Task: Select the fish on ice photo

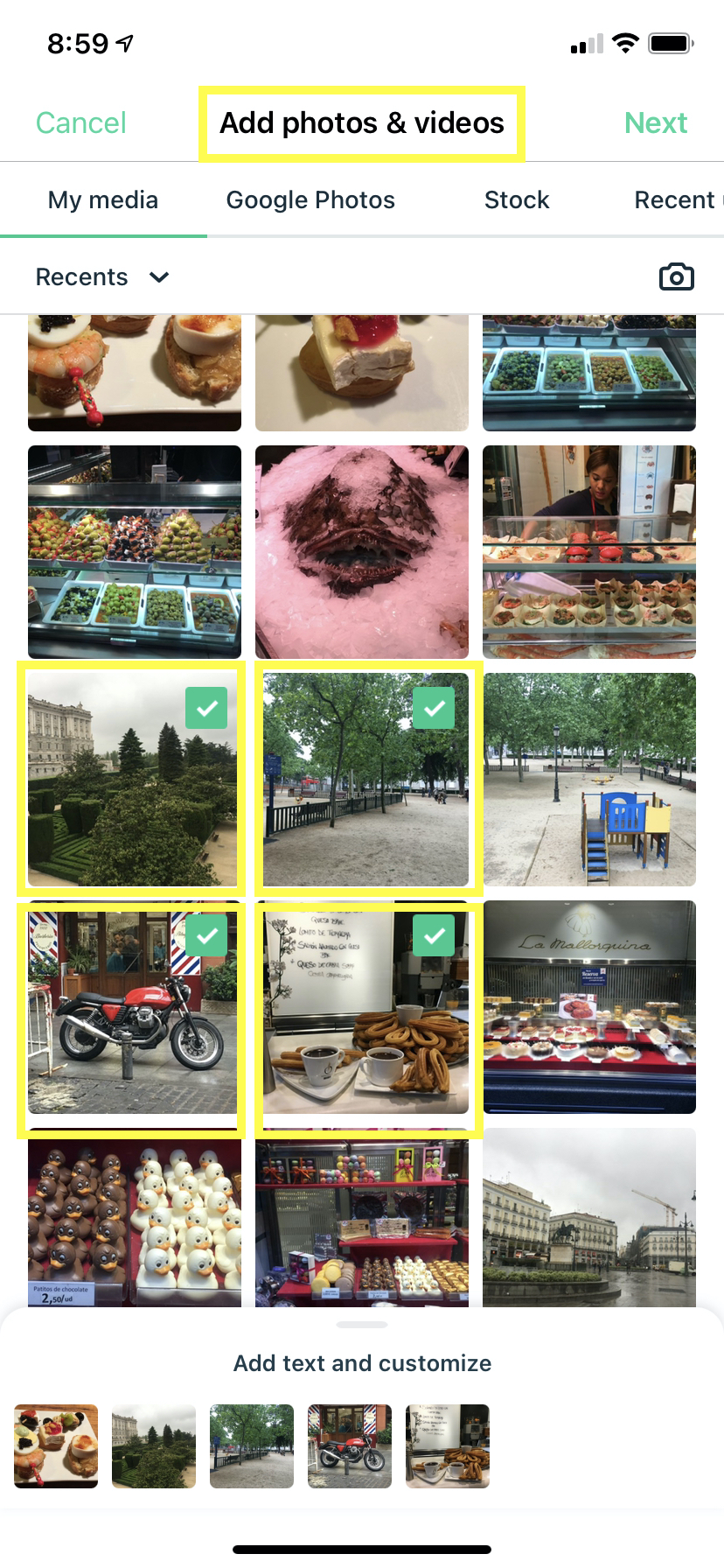Action: pyautogui.click(x=362, y=552)
